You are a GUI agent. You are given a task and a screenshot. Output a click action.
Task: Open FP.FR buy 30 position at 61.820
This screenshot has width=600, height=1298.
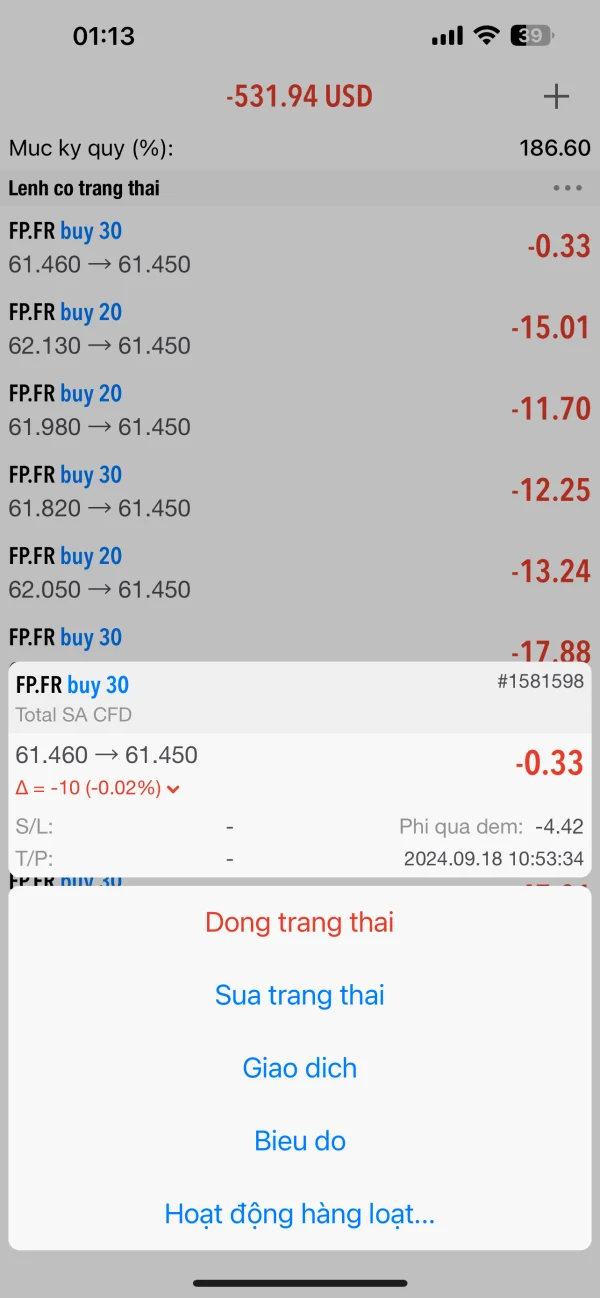(300, 491)
